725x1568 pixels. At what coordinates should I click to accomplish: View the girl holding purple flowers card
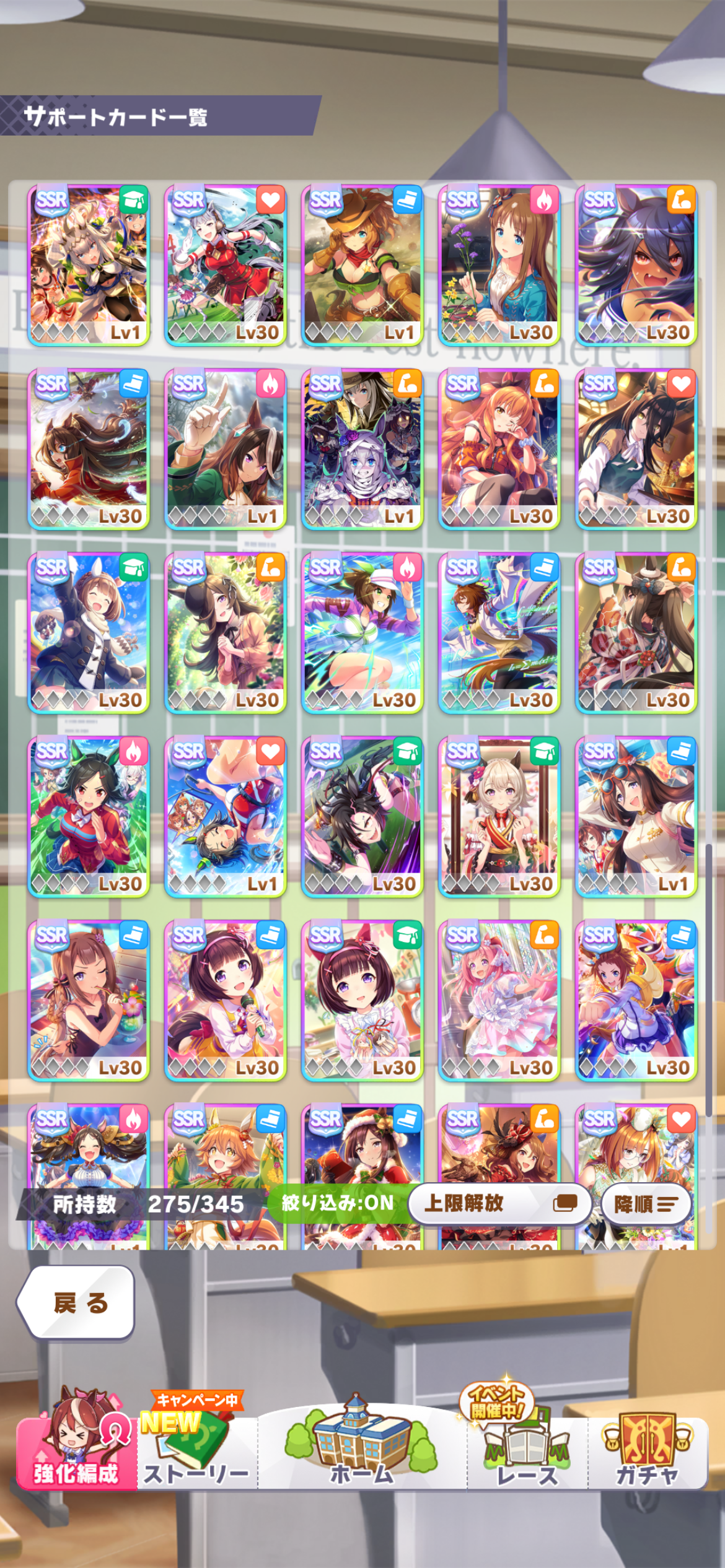(x=499, y=265)
